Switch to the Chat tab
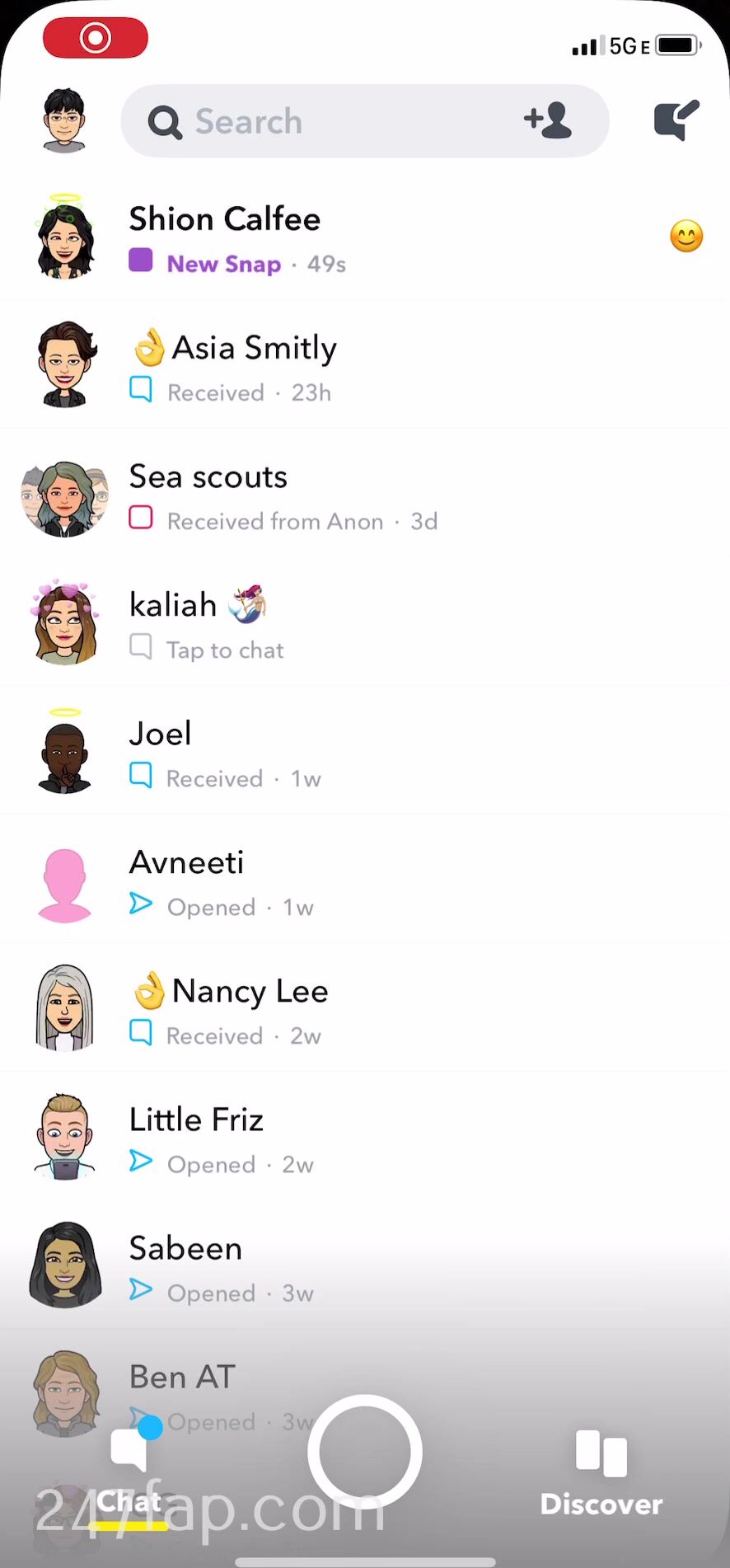Viewport: 730px width, 1568px height. pyautogui.click(x=129, y=1476)
